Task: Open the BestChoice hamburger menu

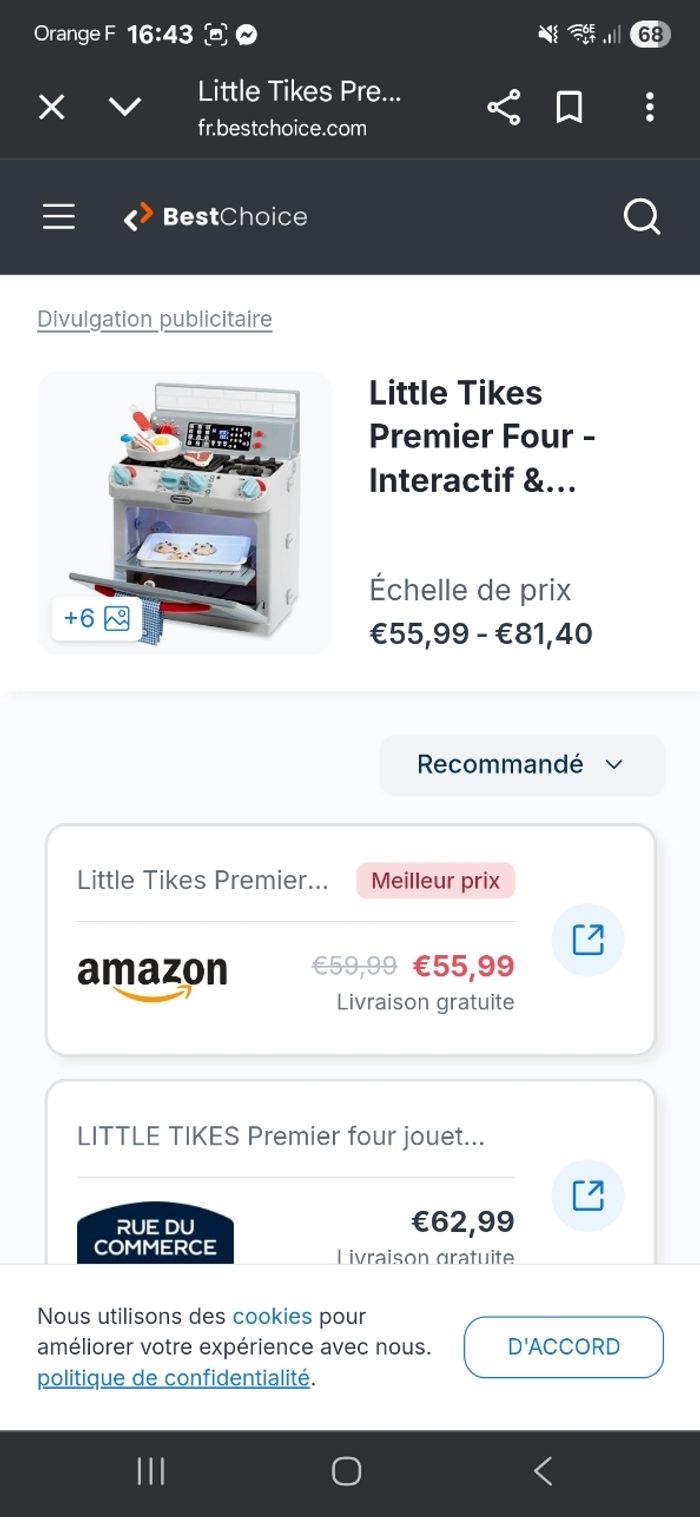Action: pos(59,217)
